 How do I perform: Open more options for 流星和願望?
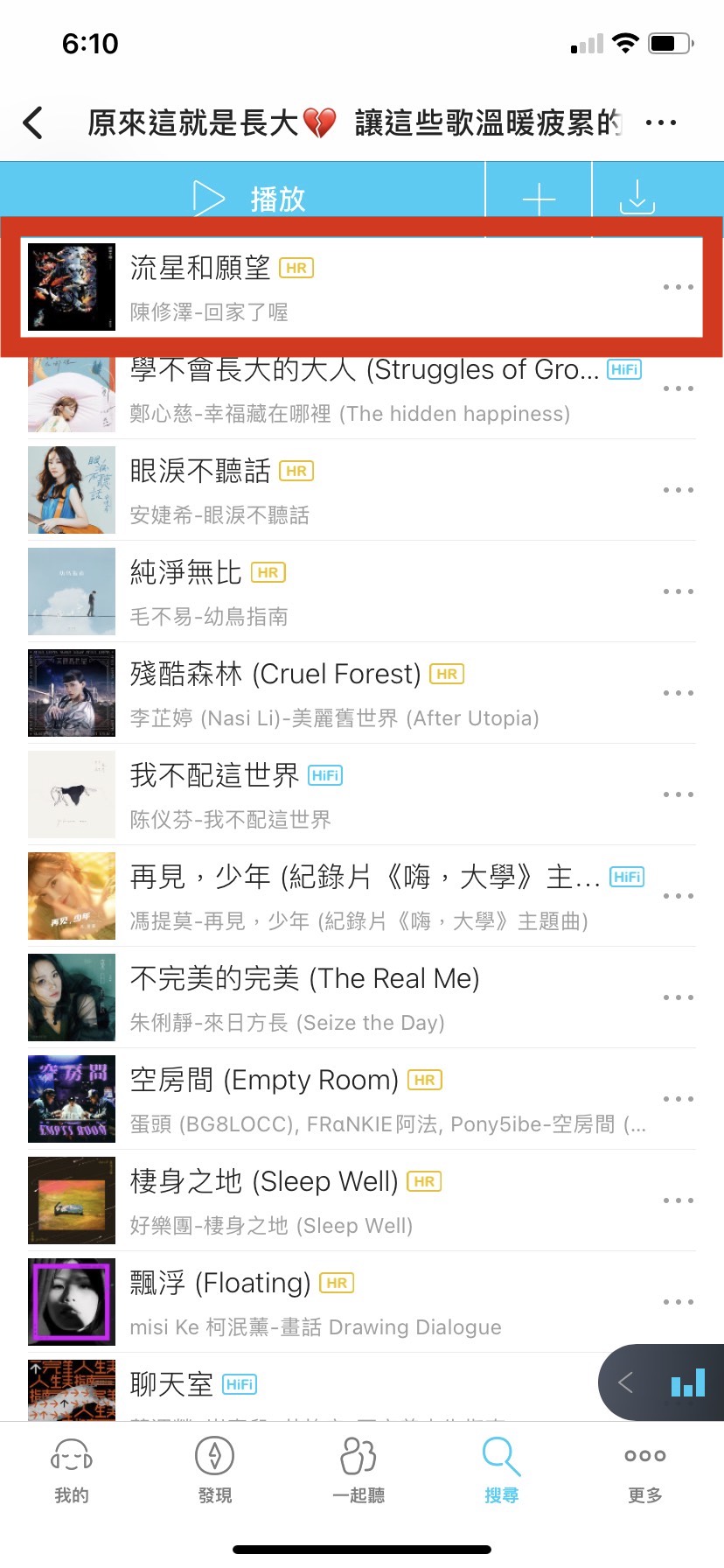678,287
